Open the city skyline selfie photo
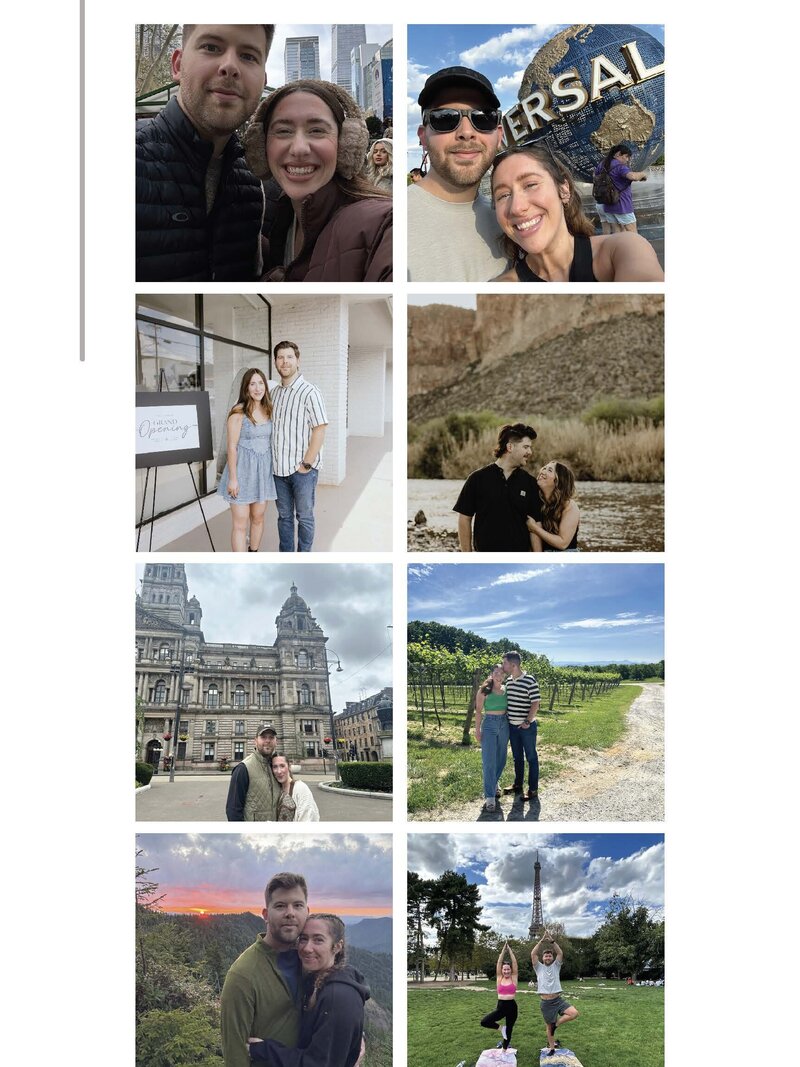The height and width of the screenshot is (1067, 800). (264, 153)
